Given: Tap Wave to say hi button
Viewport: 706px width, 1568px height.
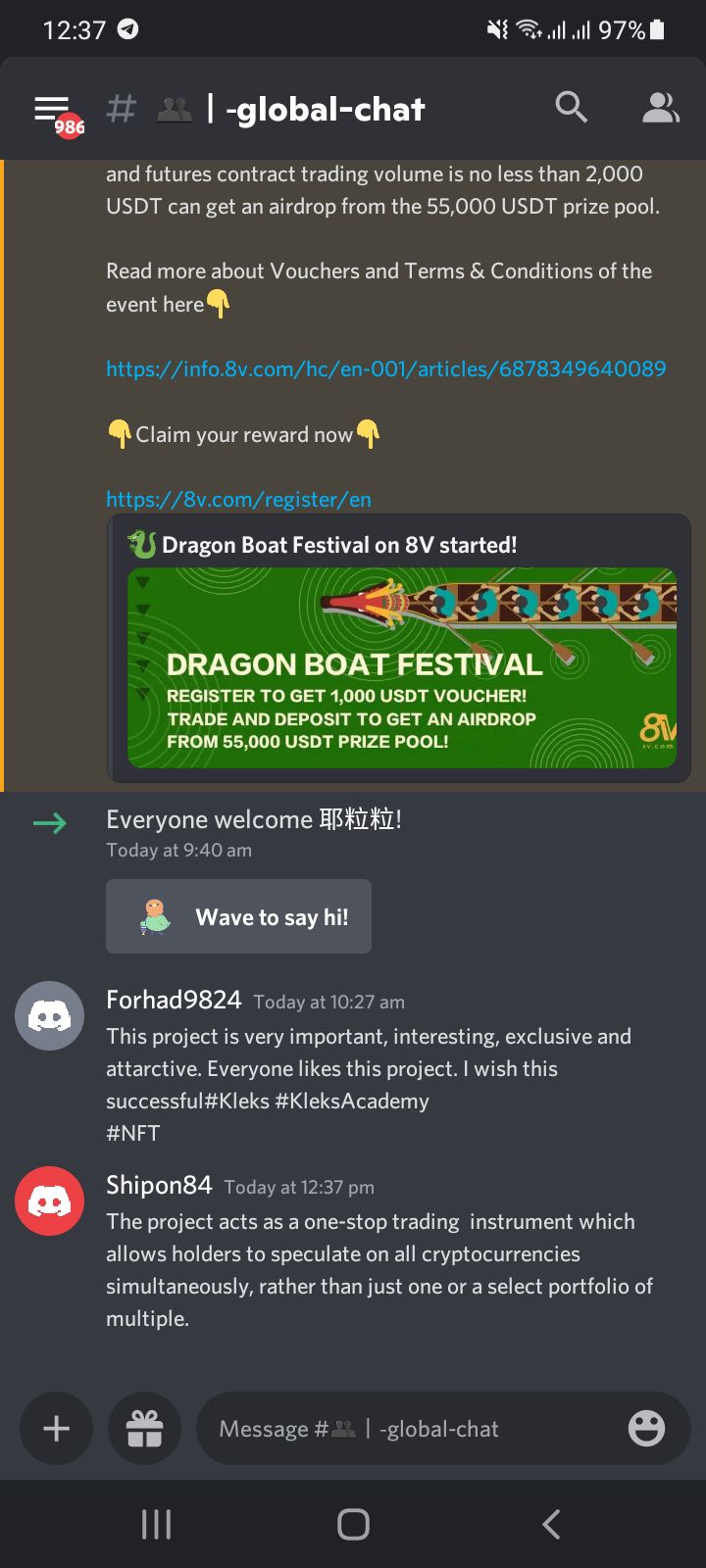Looking at the screenshot, I should pos(238,916).
